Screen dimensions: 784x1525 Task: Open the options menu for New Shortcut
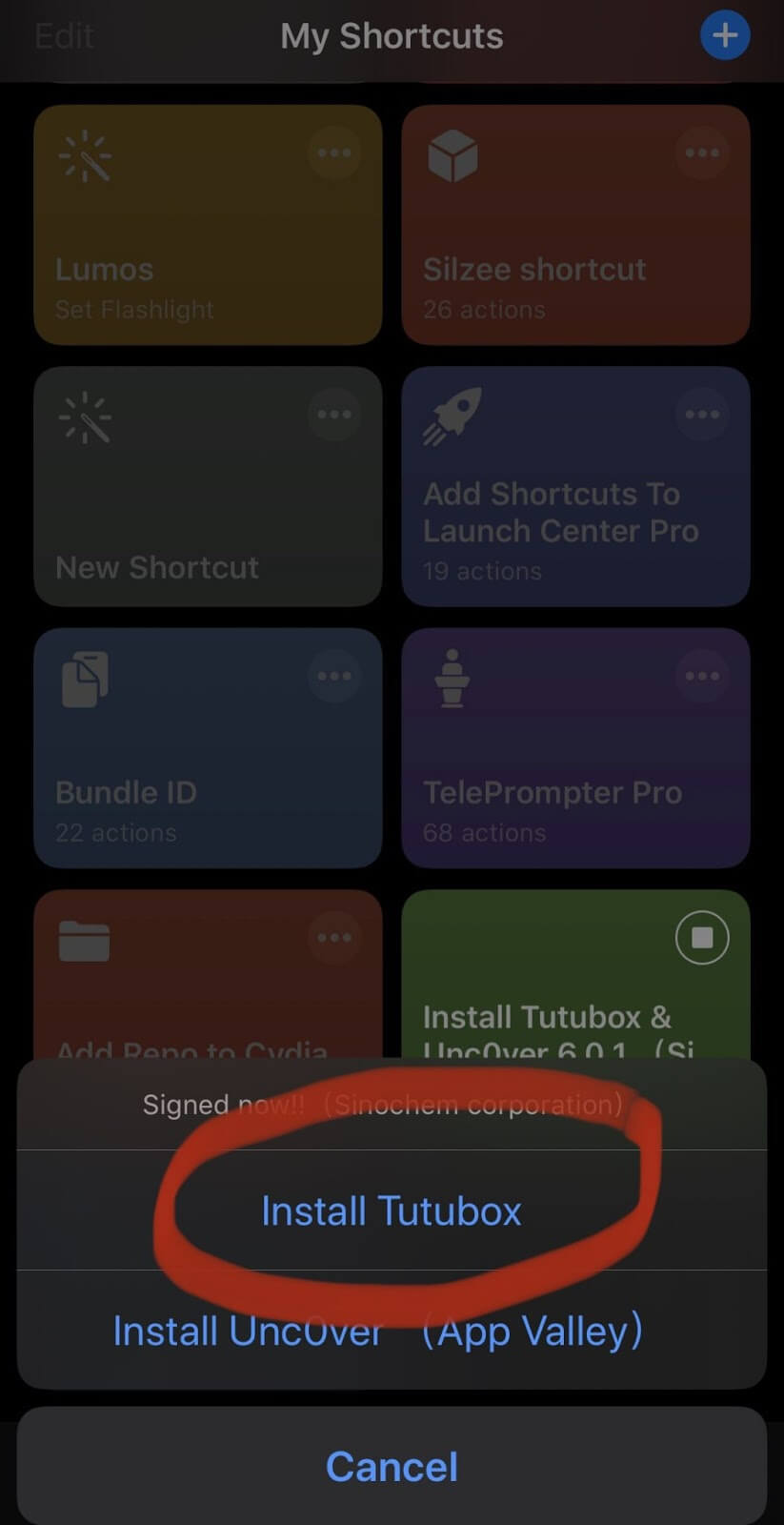[x=334, y=415]
